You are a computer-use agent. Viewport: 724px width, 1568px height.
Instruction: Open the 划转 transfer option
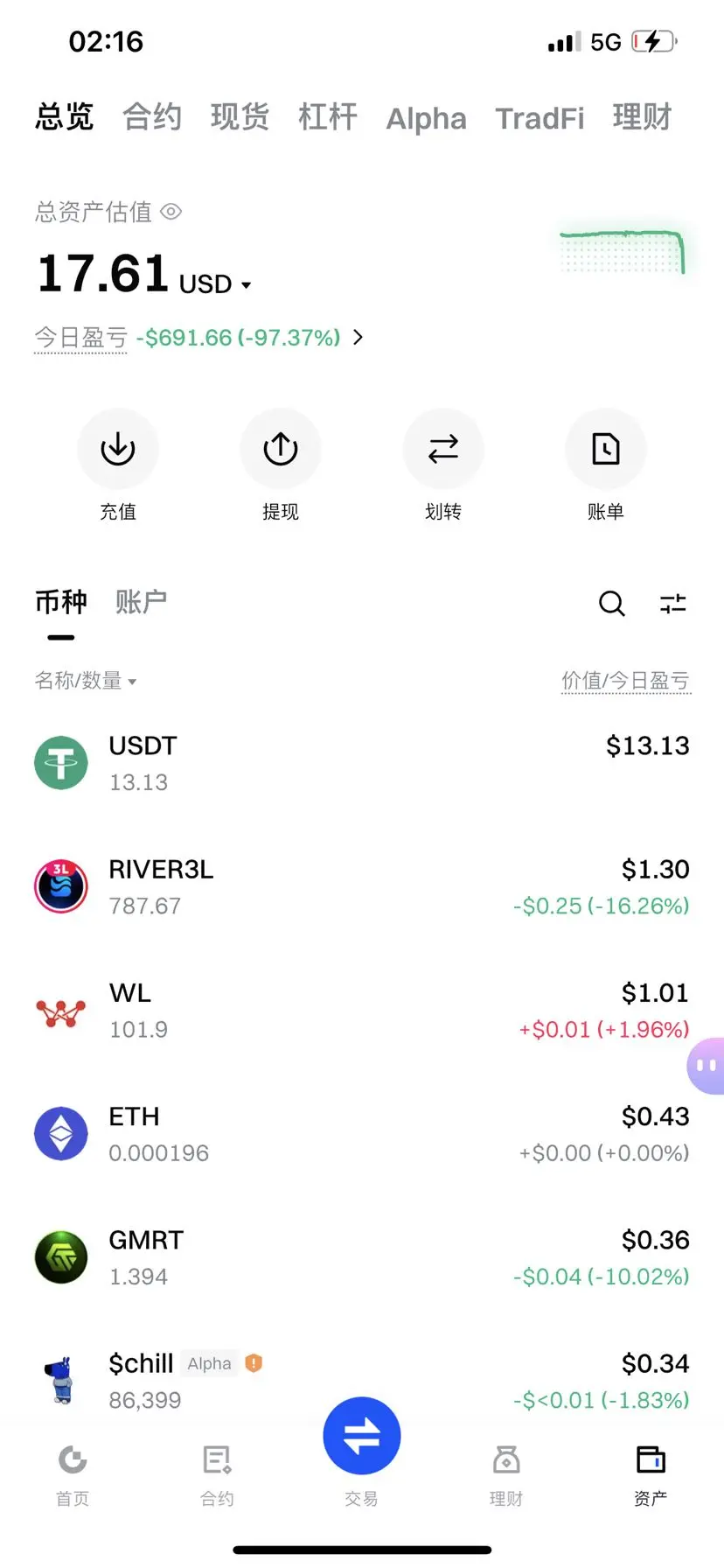(443, 449)
